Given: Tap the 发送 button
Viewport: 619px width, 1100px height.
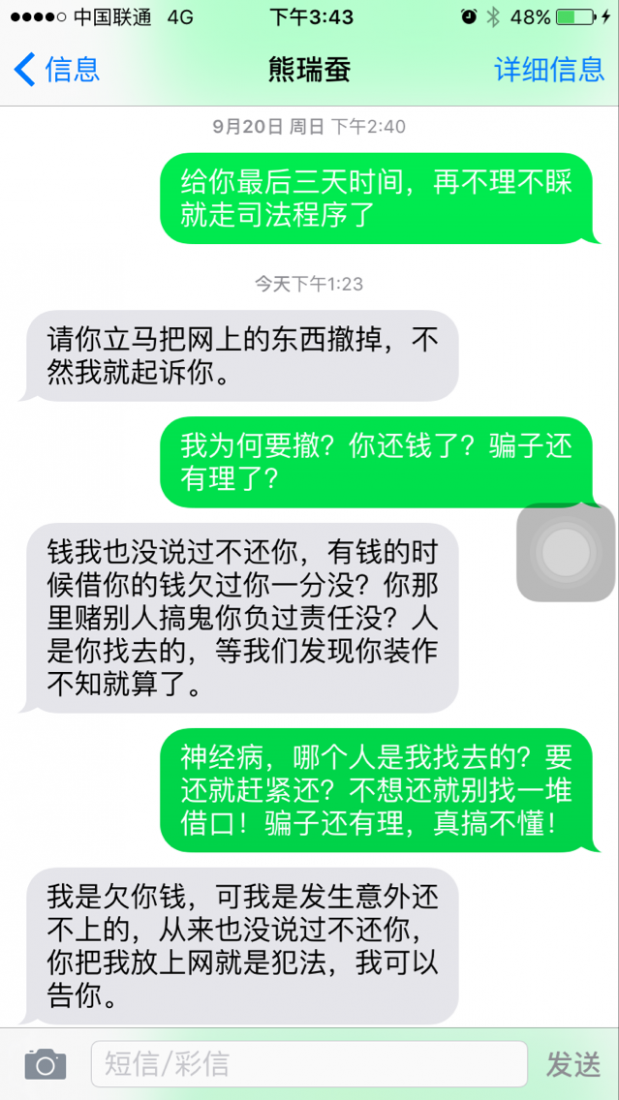Looking at the screenshot, I should (573, 1064).
